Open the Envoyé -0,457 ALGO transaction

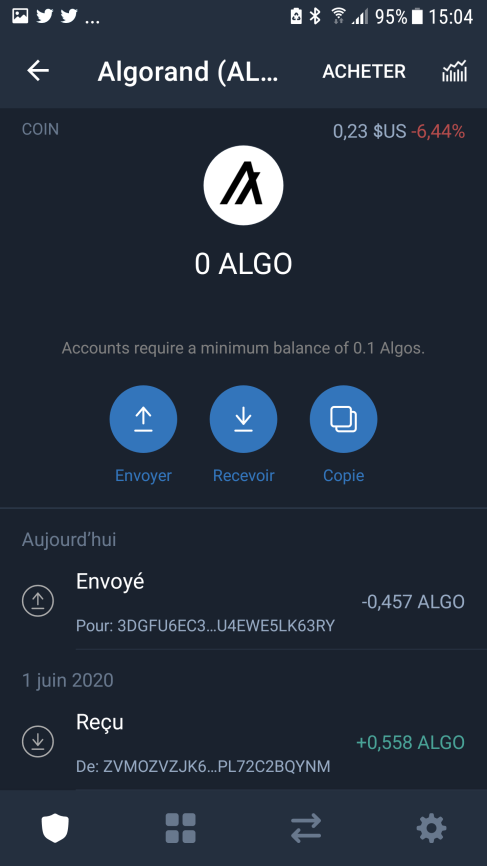click(244, 602)
